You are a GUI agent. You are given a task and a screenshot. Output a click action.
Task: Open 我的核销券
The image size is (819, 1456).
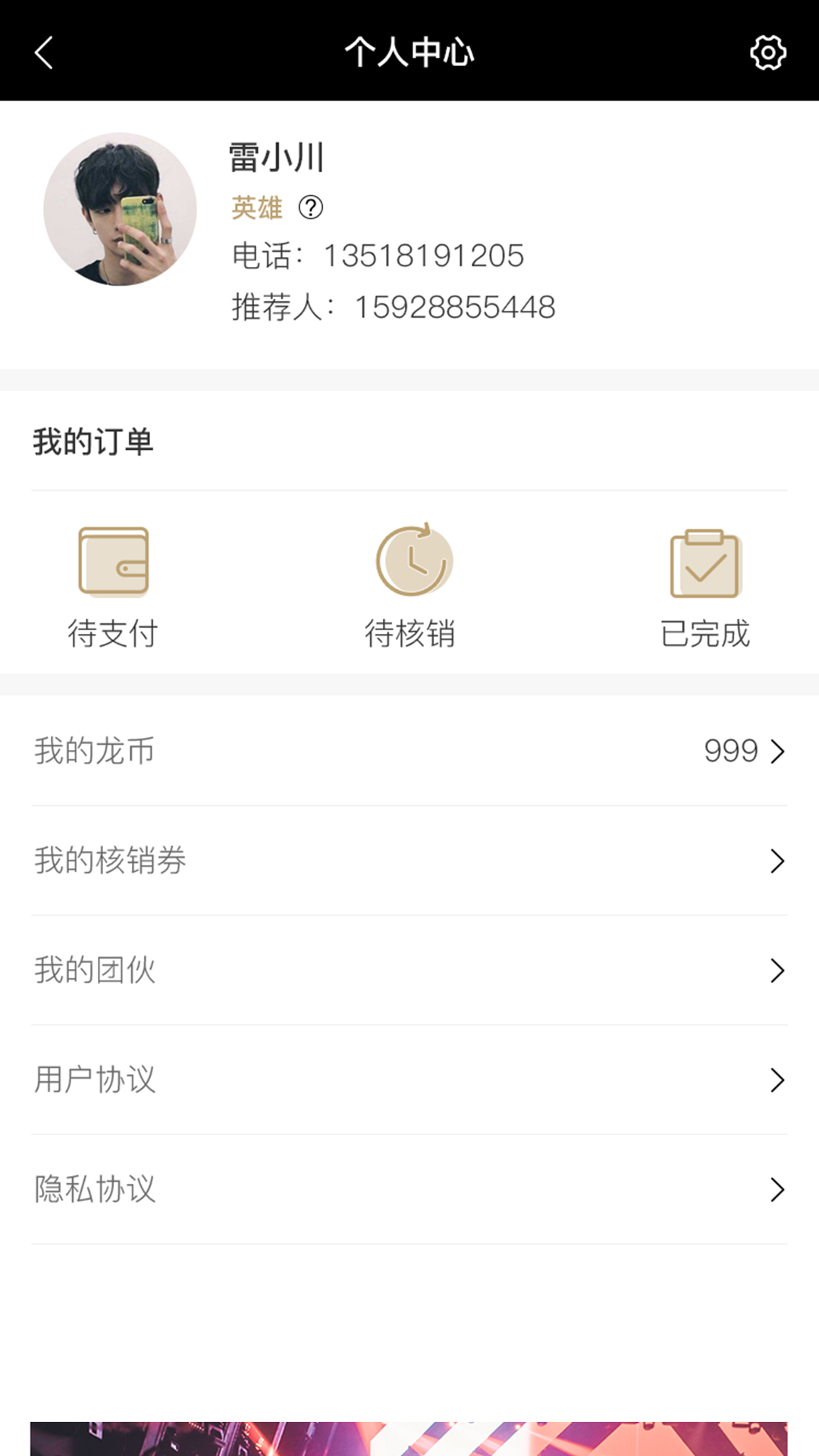[x=409, y=861]
